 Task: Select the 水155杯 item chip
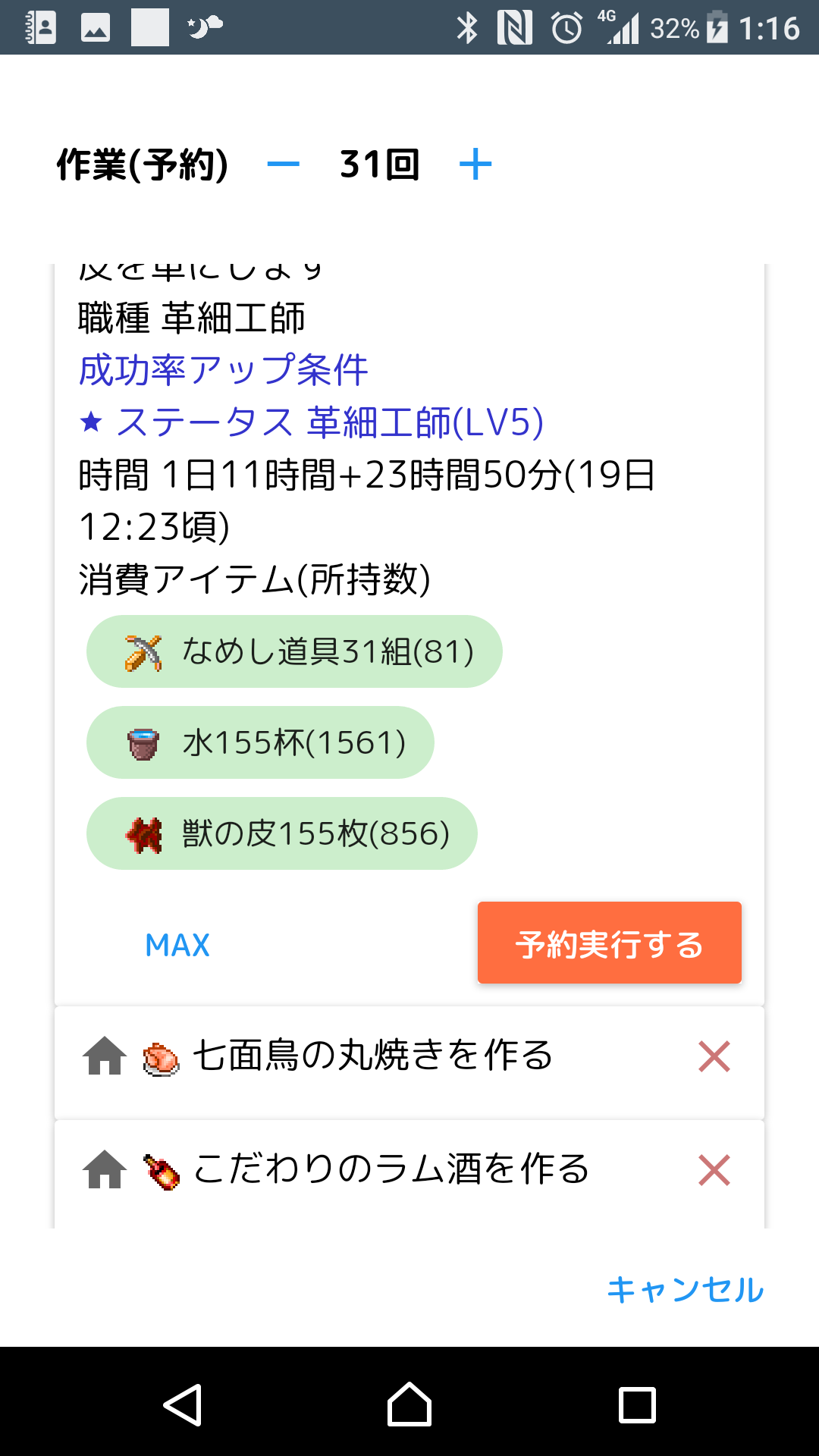tap(260, 742)
